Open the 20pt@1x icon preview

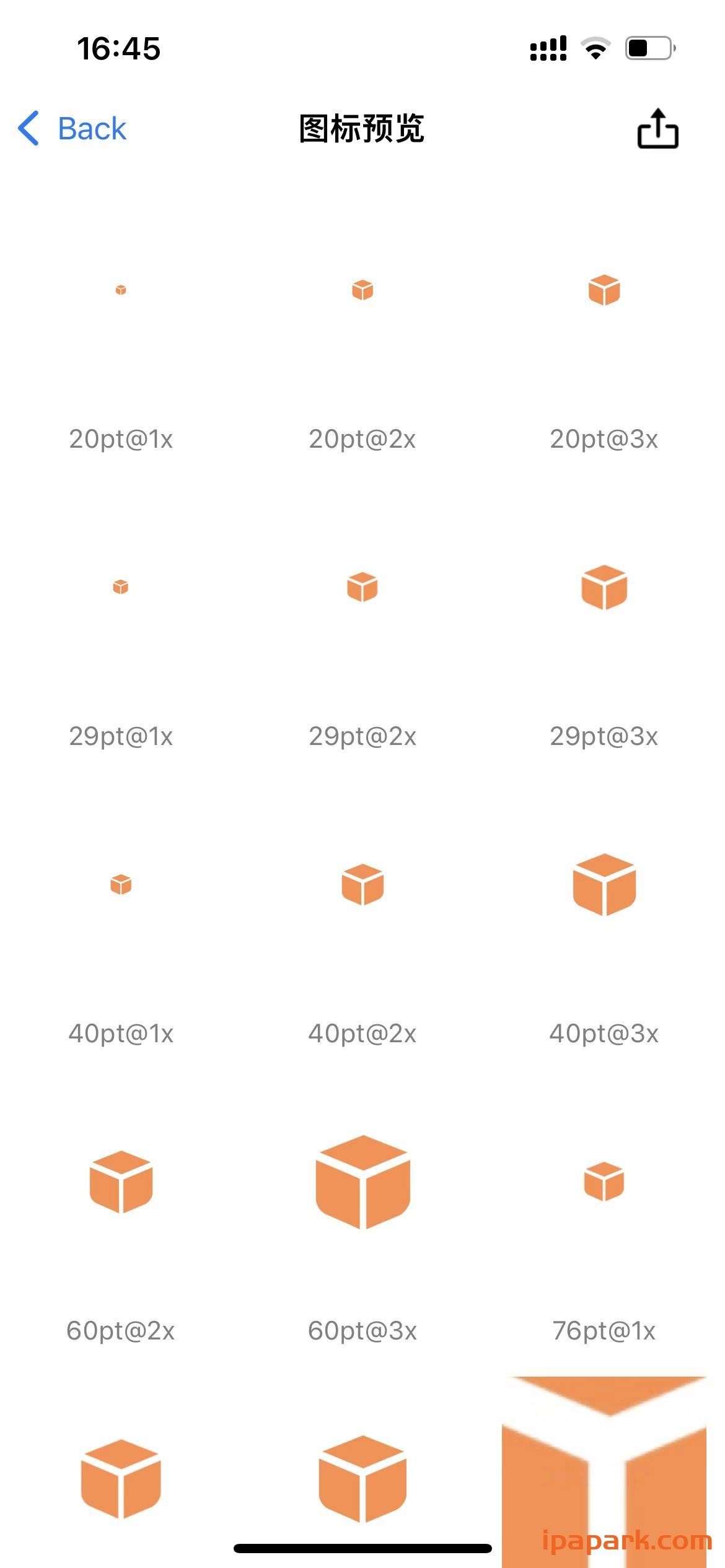(x=121, y=290)
